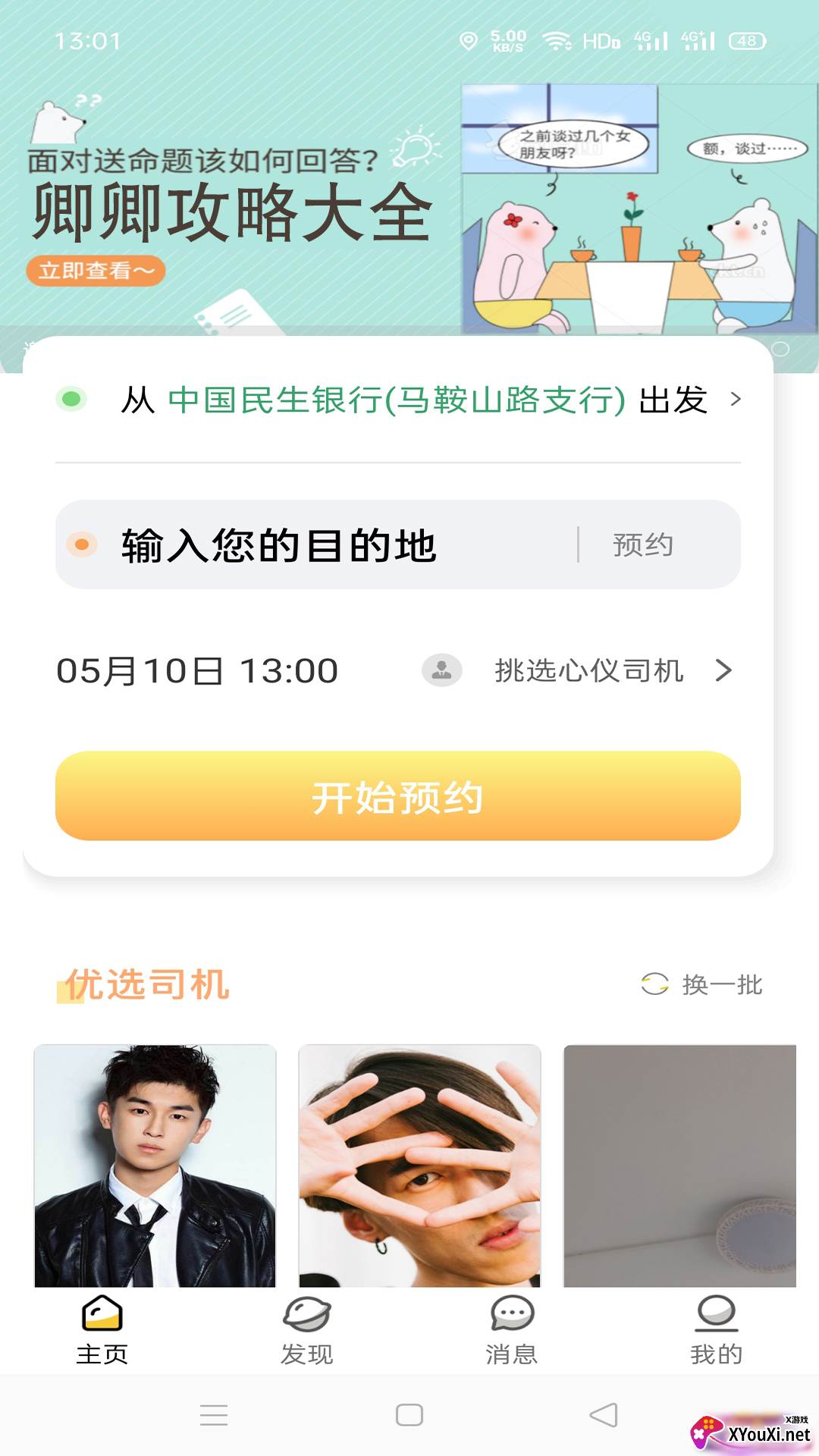Go back with the system back button

coord(604,1415)
